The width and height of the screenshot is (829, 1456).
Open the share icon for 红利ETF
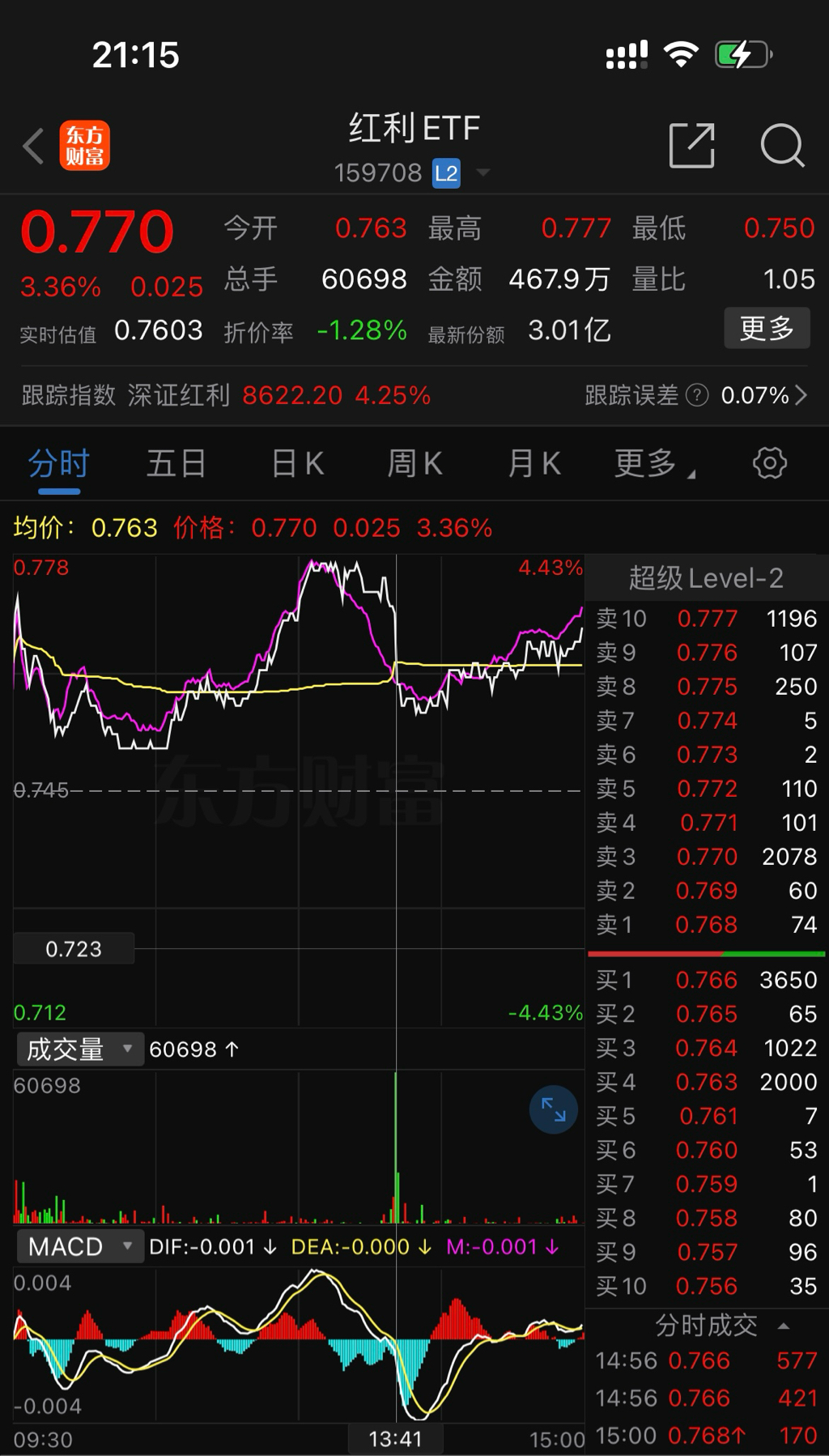pyautogui.click(x=692, y=147)
